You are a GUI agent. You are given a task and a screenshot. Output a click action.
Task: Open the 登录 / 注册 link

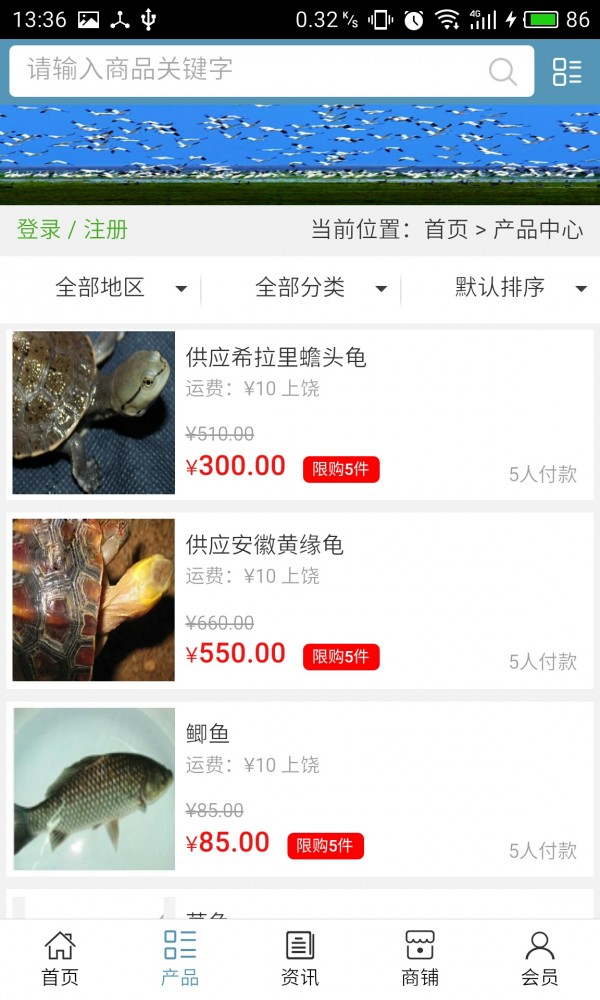[72, 229]
